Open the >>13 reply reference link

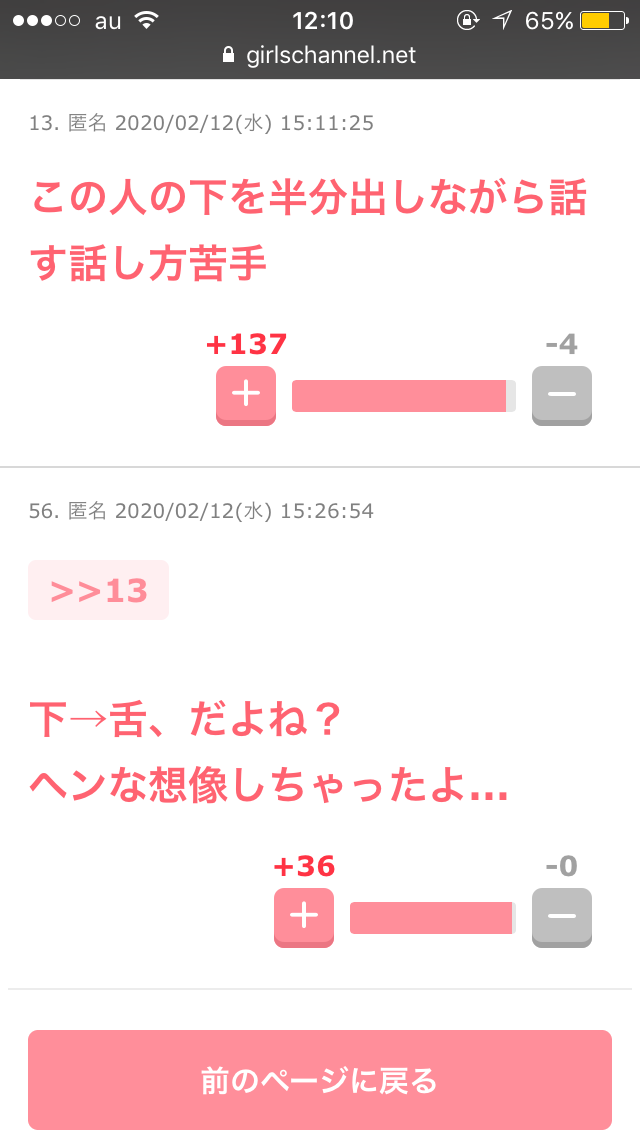coord(98,590)
